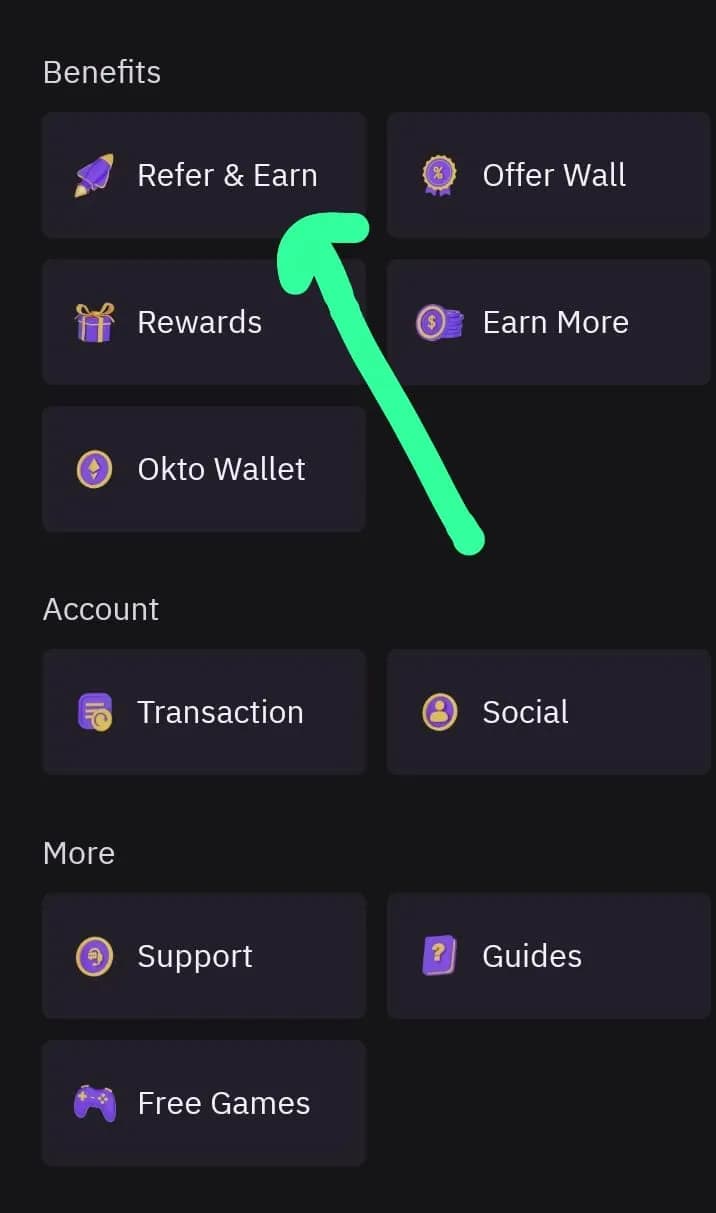Launch Free Games
The width and height of the screenshot is (716, 1213).
click(204, 1103)
